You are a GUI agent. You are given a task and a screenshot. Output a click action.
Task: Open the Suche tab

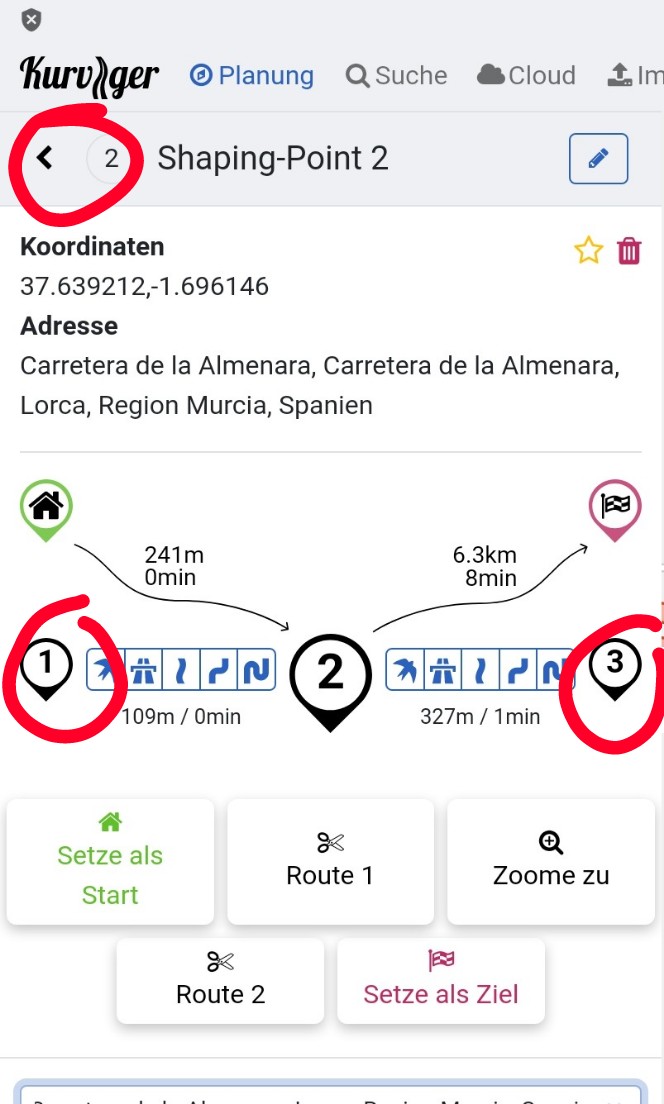coord(396,75)
